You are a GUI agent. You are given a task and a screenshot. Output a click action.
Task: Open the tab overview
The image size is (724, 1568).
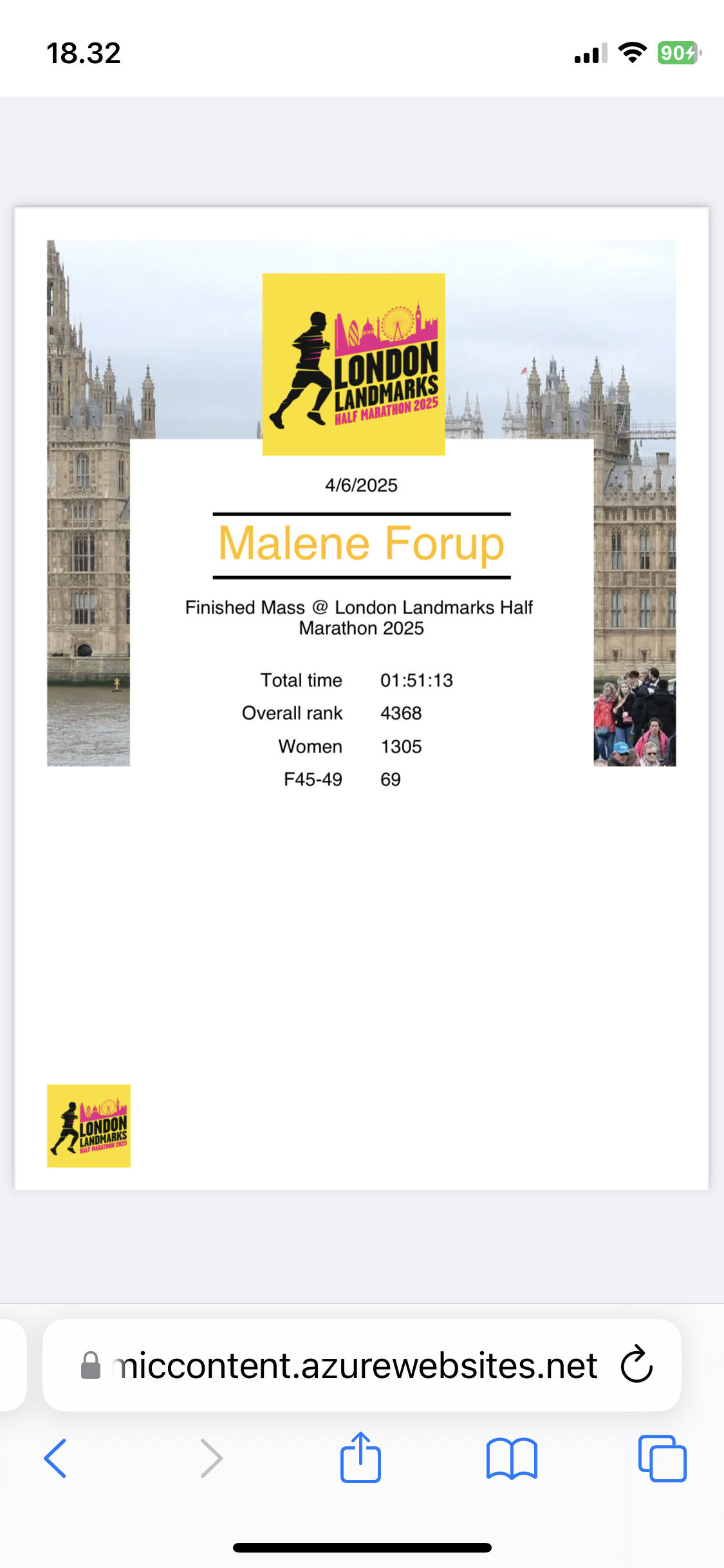pyautogui.click(x=664, y=1459)
